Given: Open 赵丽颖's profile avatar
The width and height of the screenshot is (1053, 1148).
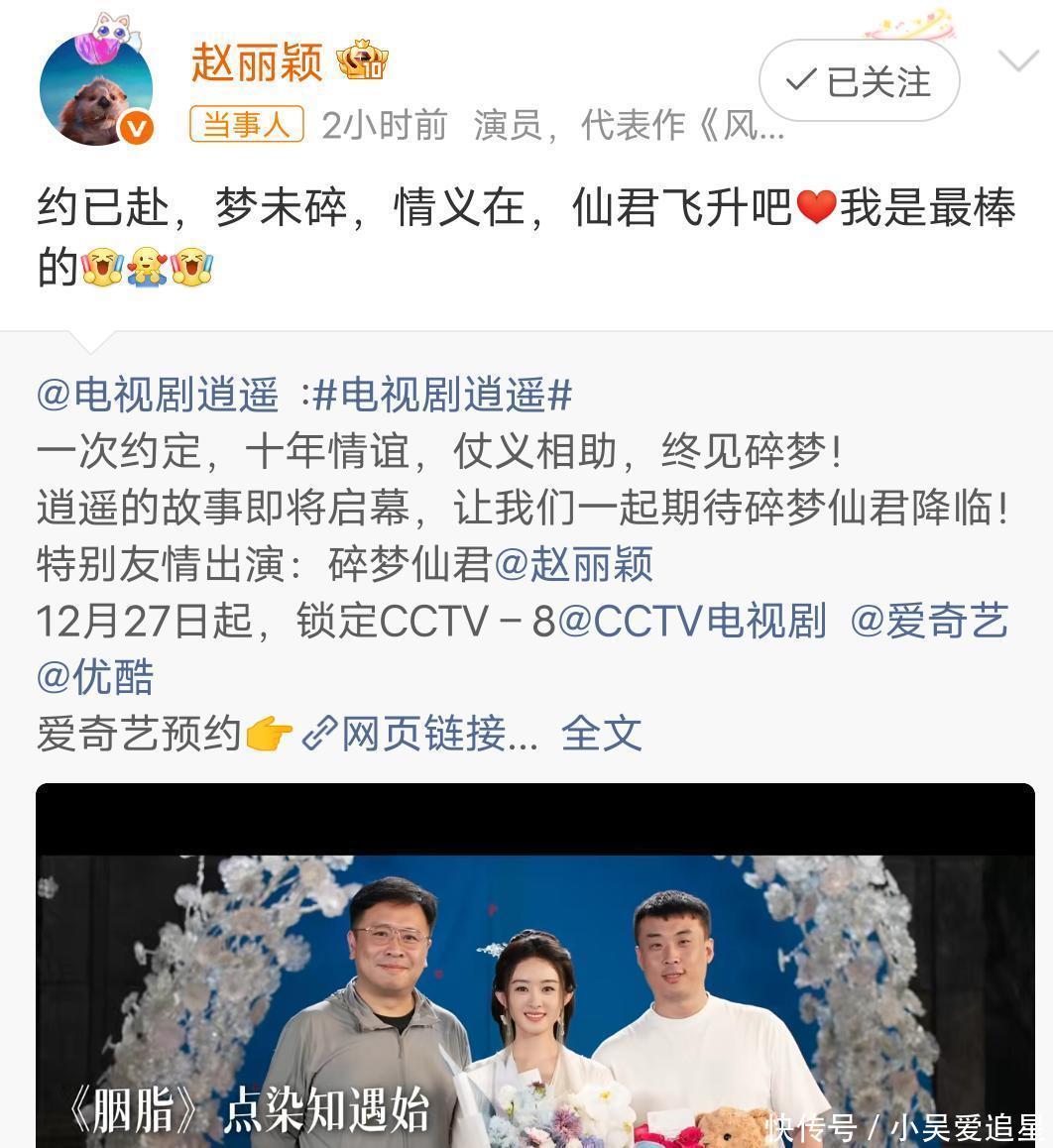Looking at the screenshot, I should click(96, 89).
